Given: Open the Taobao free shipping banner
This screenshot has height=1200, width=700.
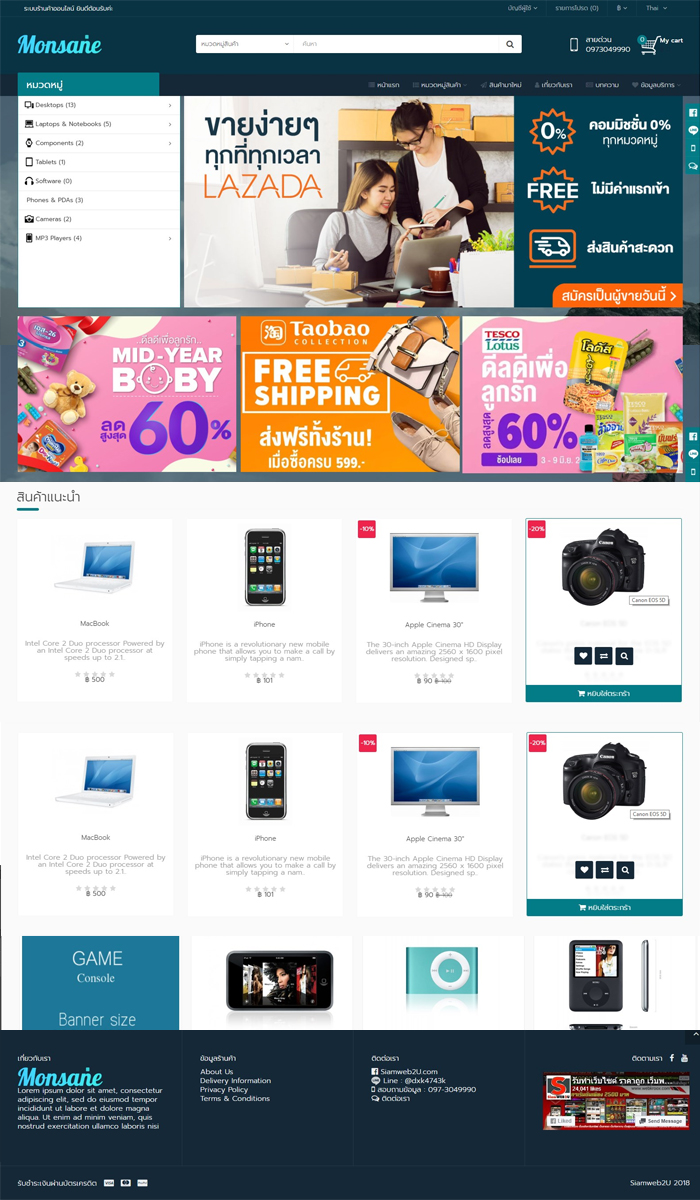Looking at the screenshot, I should click(x=349, y=394).
